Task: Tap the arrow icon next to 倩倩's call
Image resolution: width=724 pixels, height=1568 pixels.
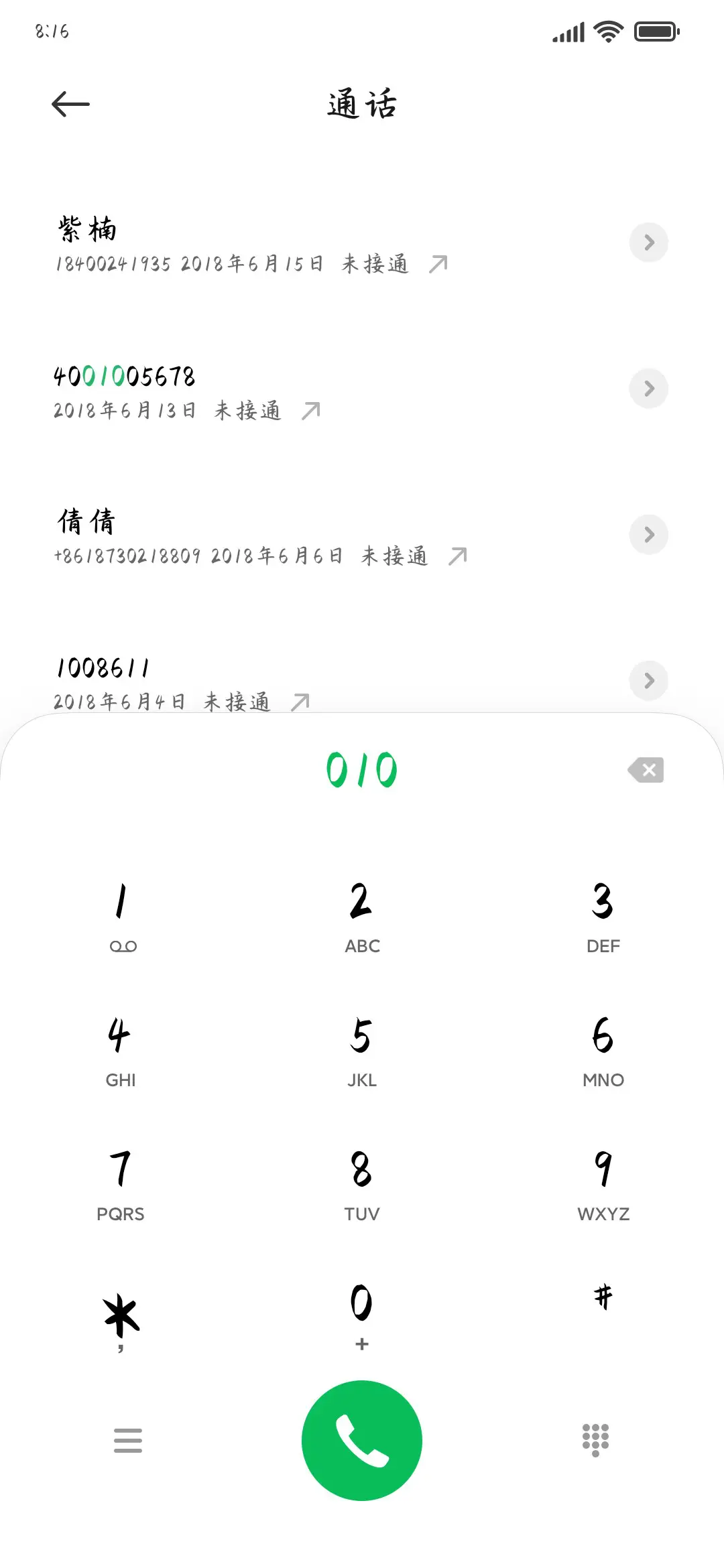Action: 457,556
